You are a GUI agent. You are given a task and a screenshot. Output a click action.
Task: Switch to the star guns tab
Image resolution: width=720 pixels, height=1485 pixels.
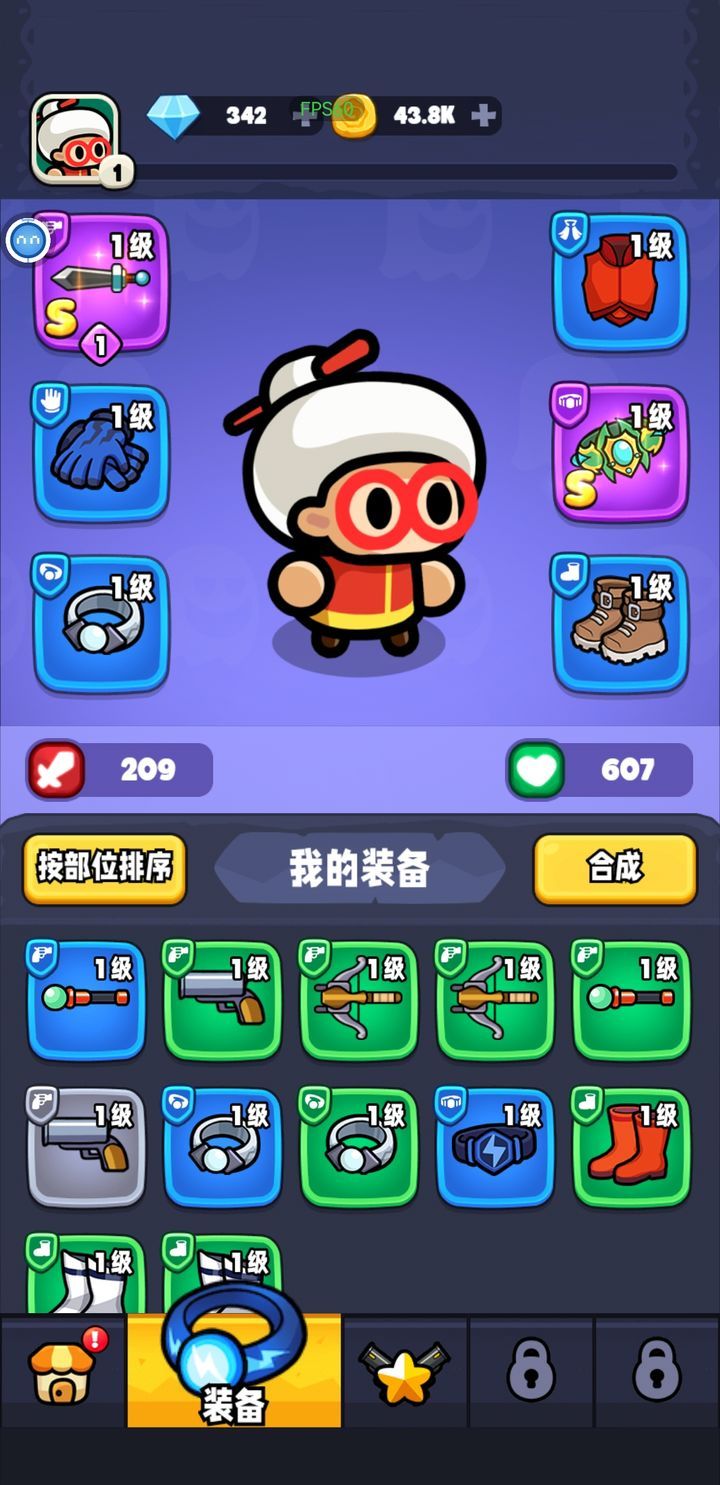click(404, 1371)
